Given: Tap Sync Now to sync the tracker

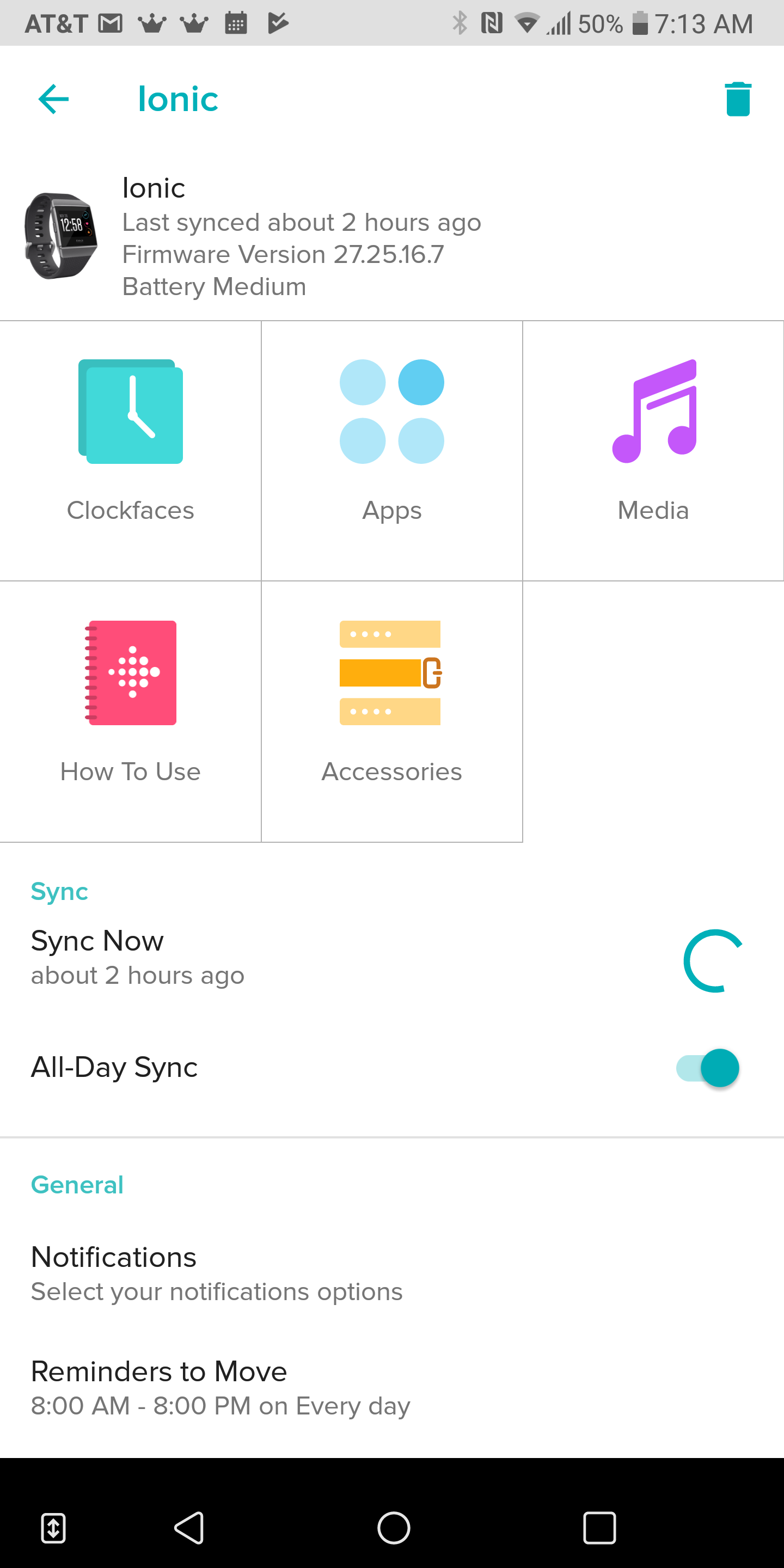Looking at the screenshot, I should click(97, 955).
